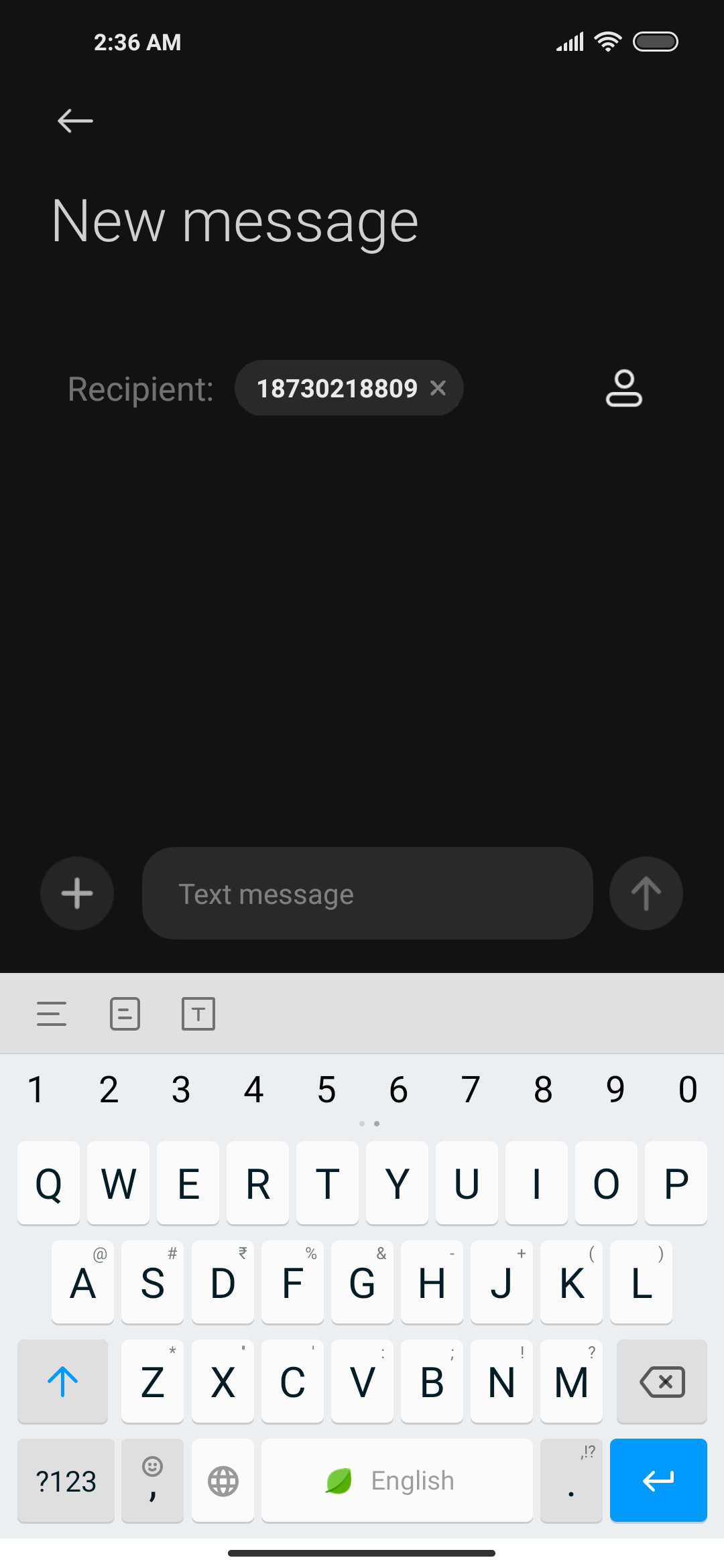Send the message with the arrow button
Image resolution: width=724 pixels, height=1568 pixels.
click(x=646, y=893)
